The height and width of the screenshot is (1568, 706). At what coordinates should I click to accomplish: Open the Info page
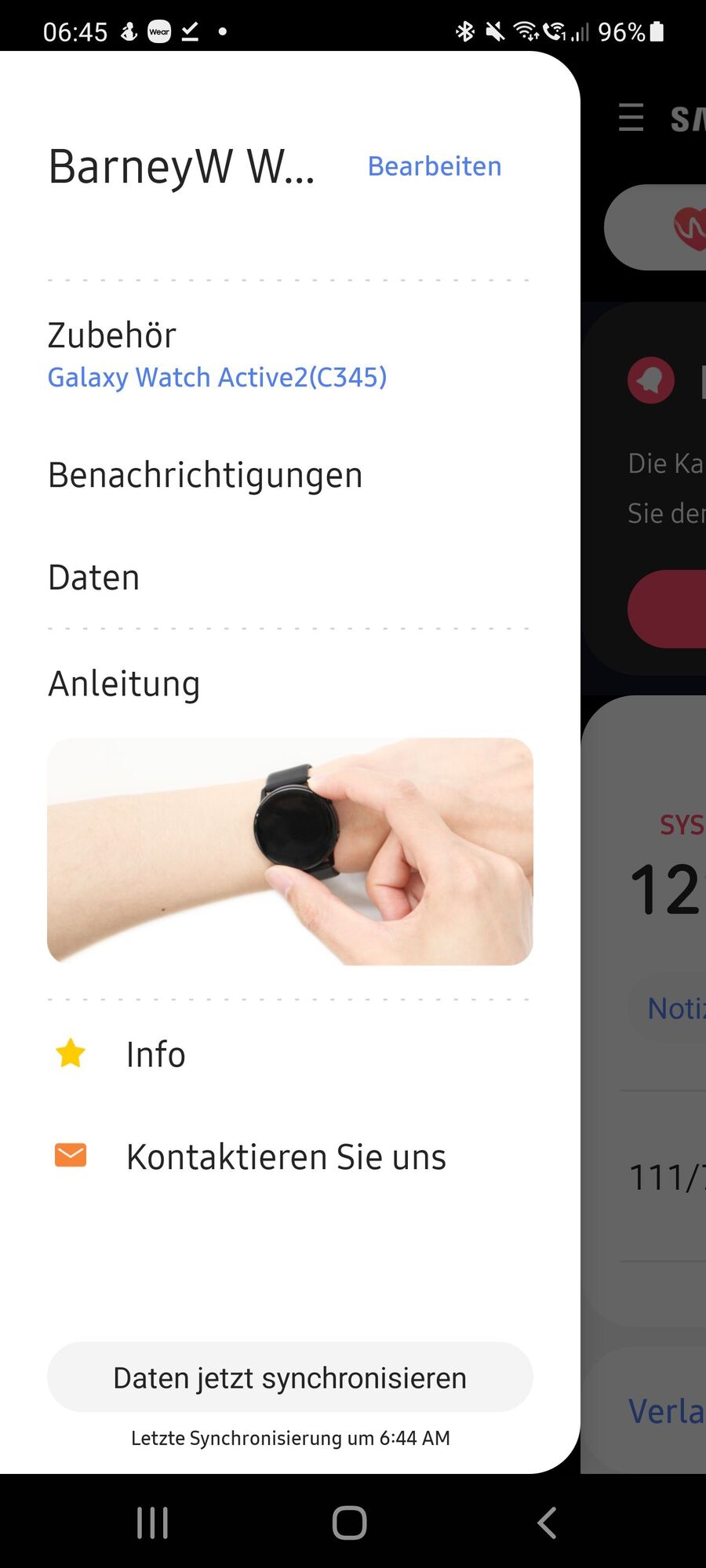155,1054
